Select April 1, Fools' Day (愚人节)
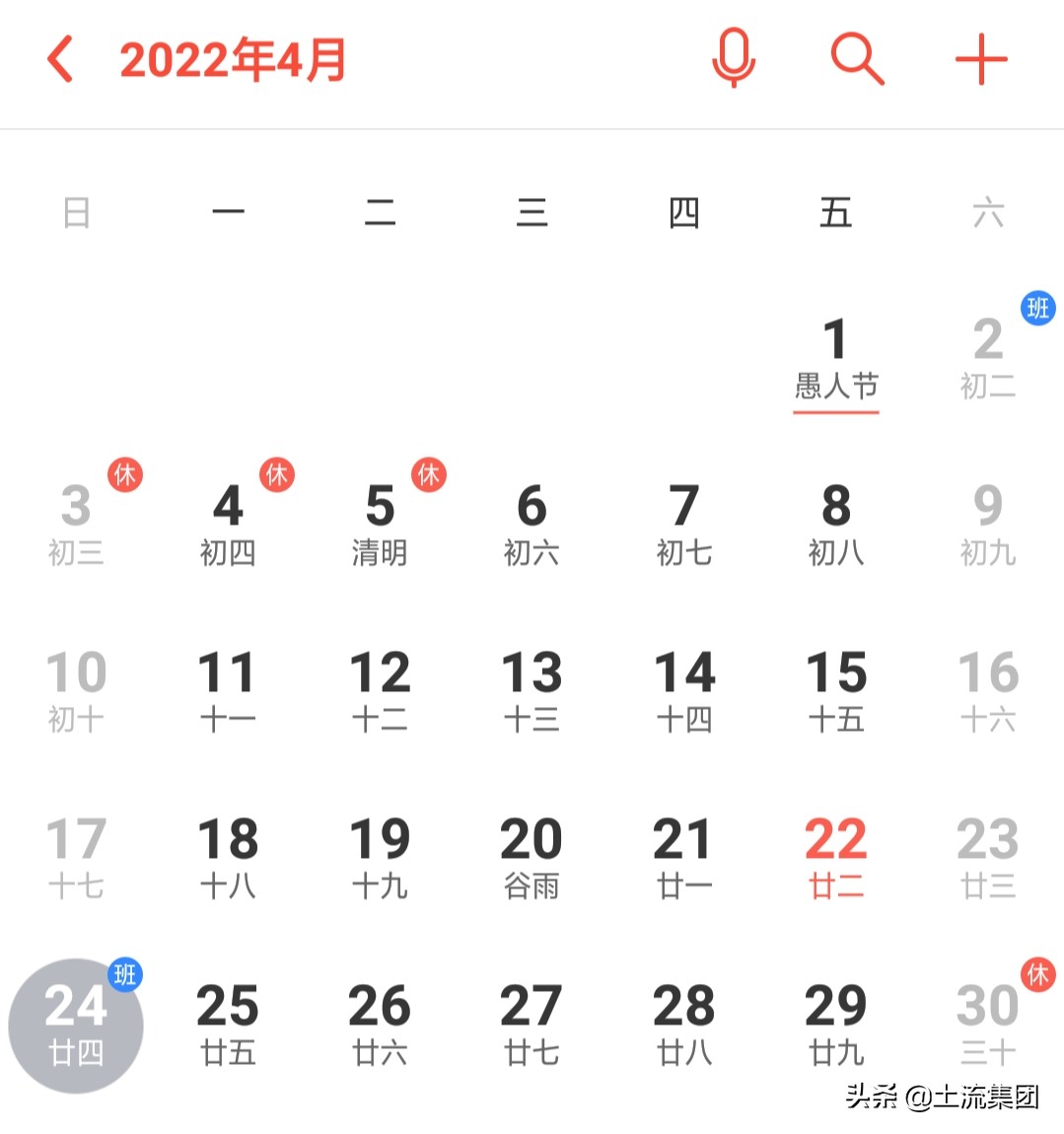This screenshot has height=1134, width=1064. [835, 357]
